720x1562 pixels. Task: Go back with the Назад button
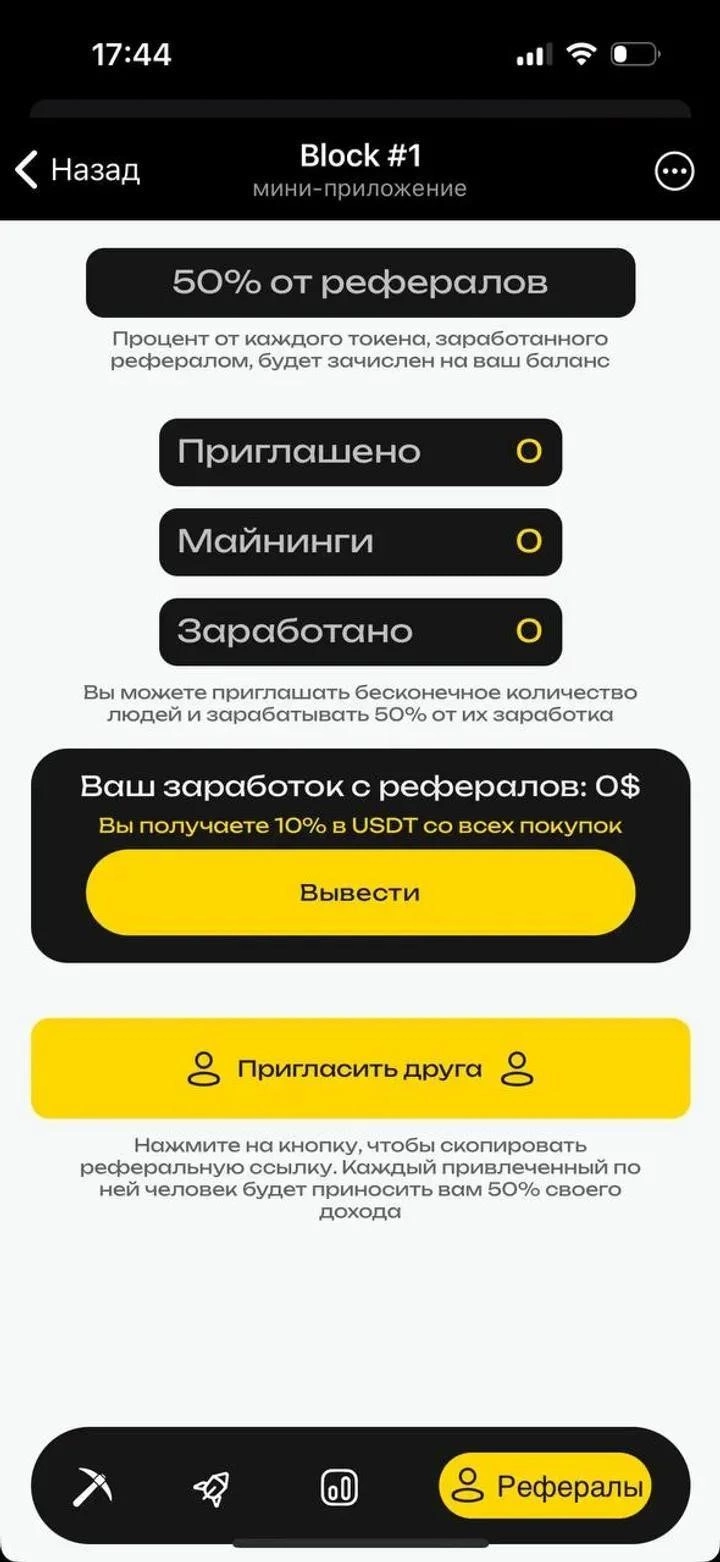coord(77,170)
